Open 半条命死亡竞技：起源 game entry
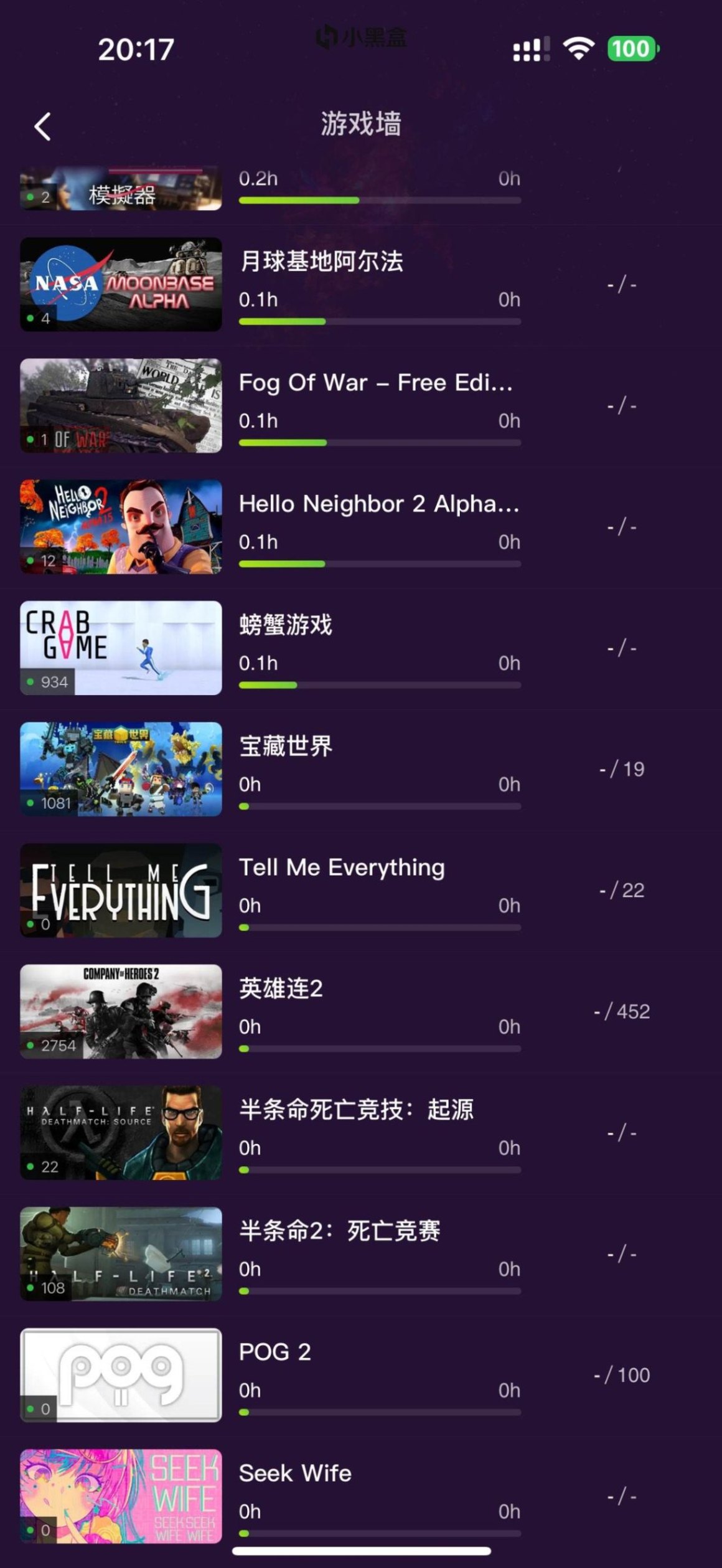The height and width of the screenshot is (1568, 722). pos(361,1133)
